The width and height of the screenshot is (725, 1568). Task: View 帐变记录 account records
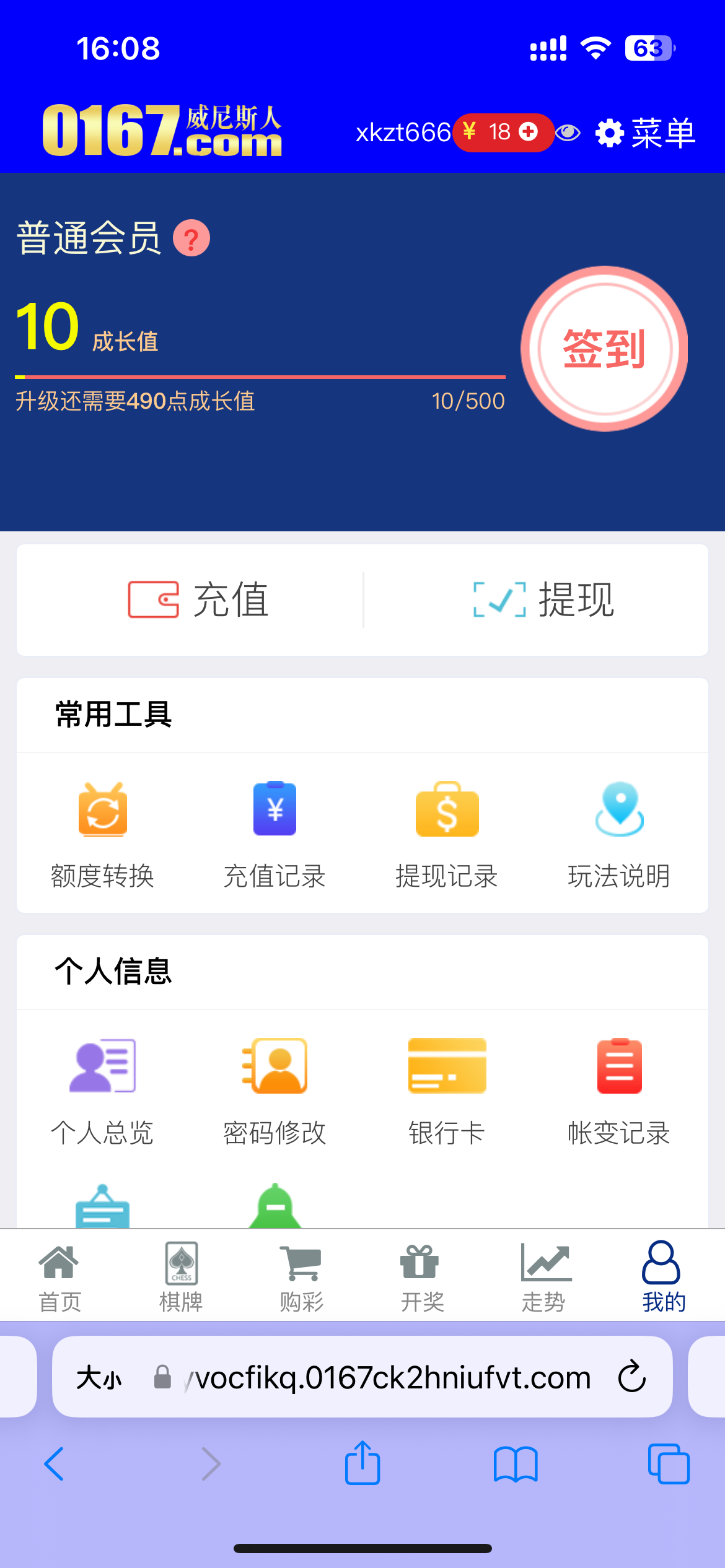pyautogui.click(x=619, y=1090)
